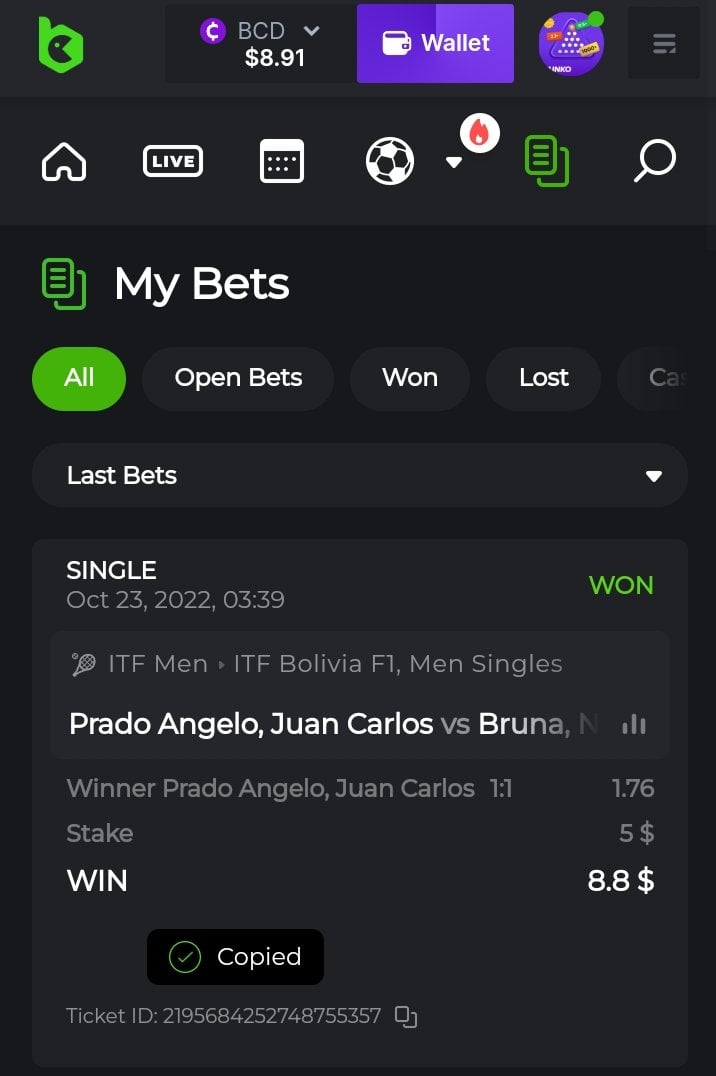Image resolution: width=716 pixels, height=1076 pixels.
Task: Expand the soccer sports selector
Action: pyautogui.click(x=452, y=162)
